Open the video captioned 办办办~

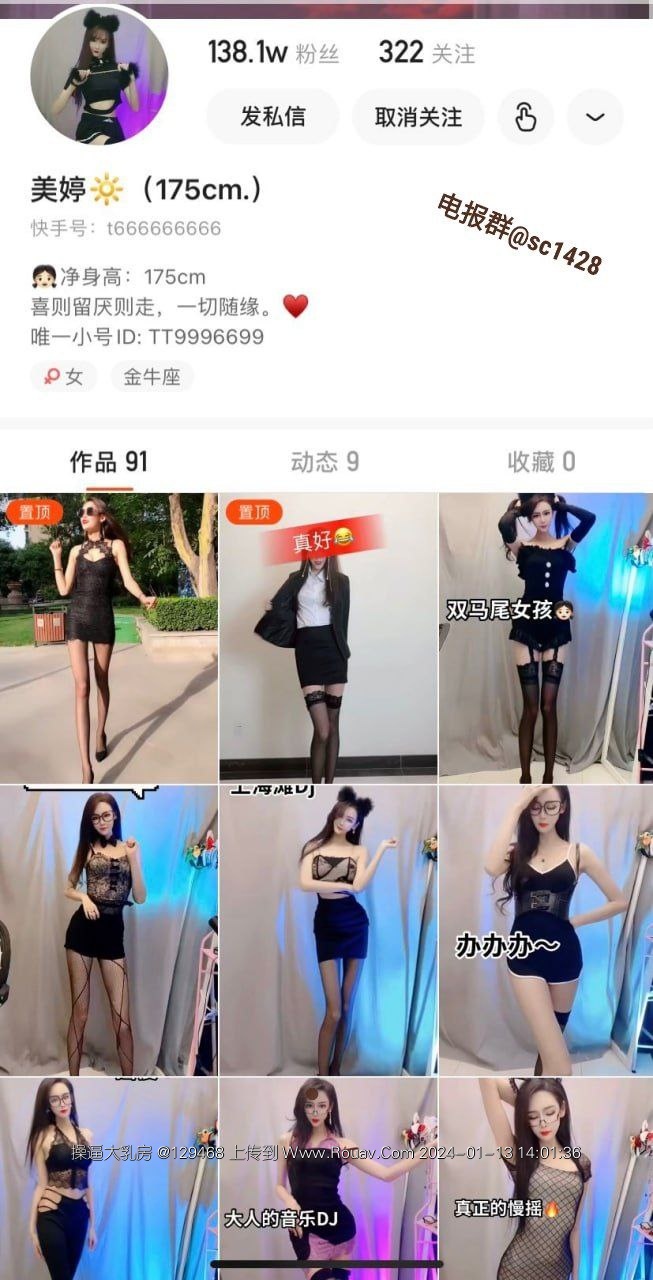click(546, 930)
